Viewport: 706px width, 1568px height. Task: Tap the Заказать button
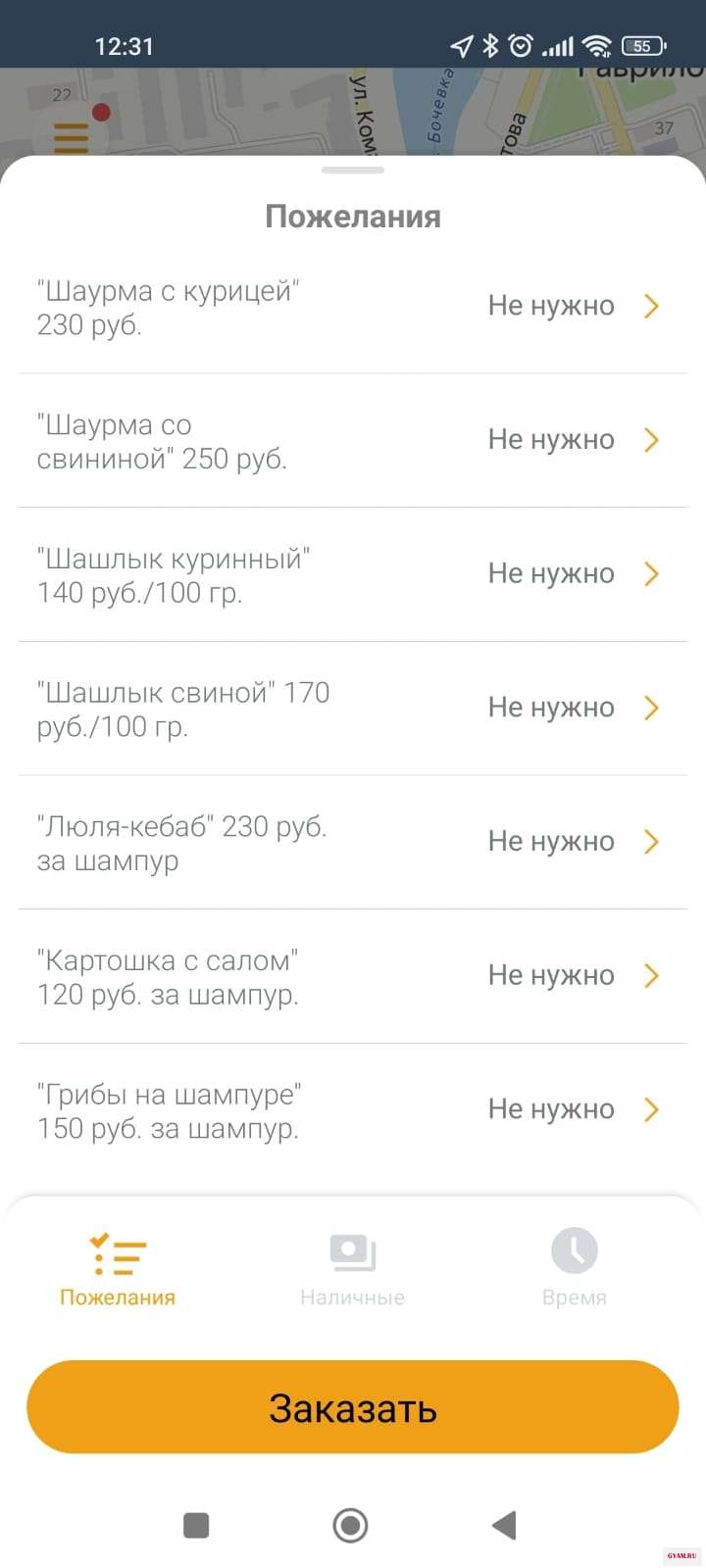(353, 1408)
